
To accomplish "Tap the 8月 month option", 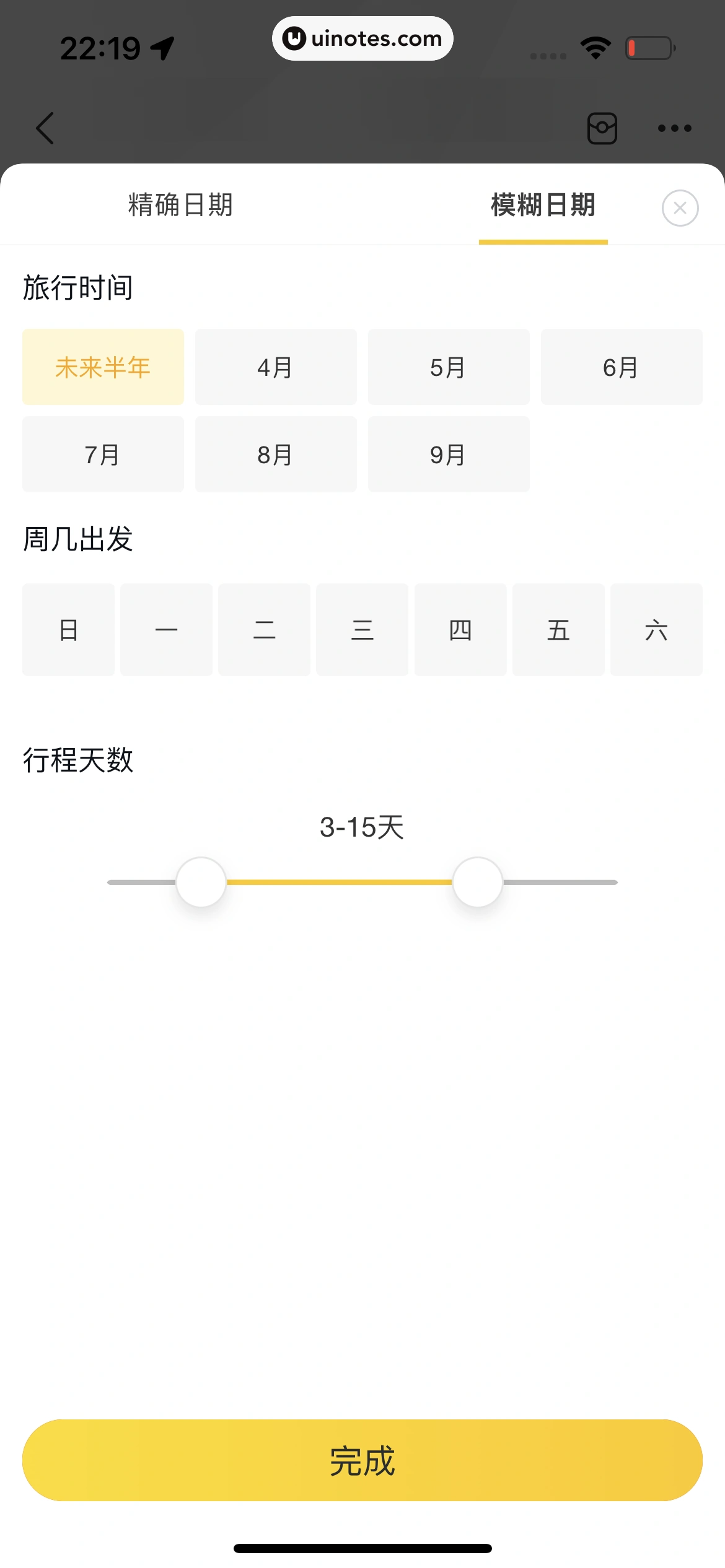I will [276, 455].
